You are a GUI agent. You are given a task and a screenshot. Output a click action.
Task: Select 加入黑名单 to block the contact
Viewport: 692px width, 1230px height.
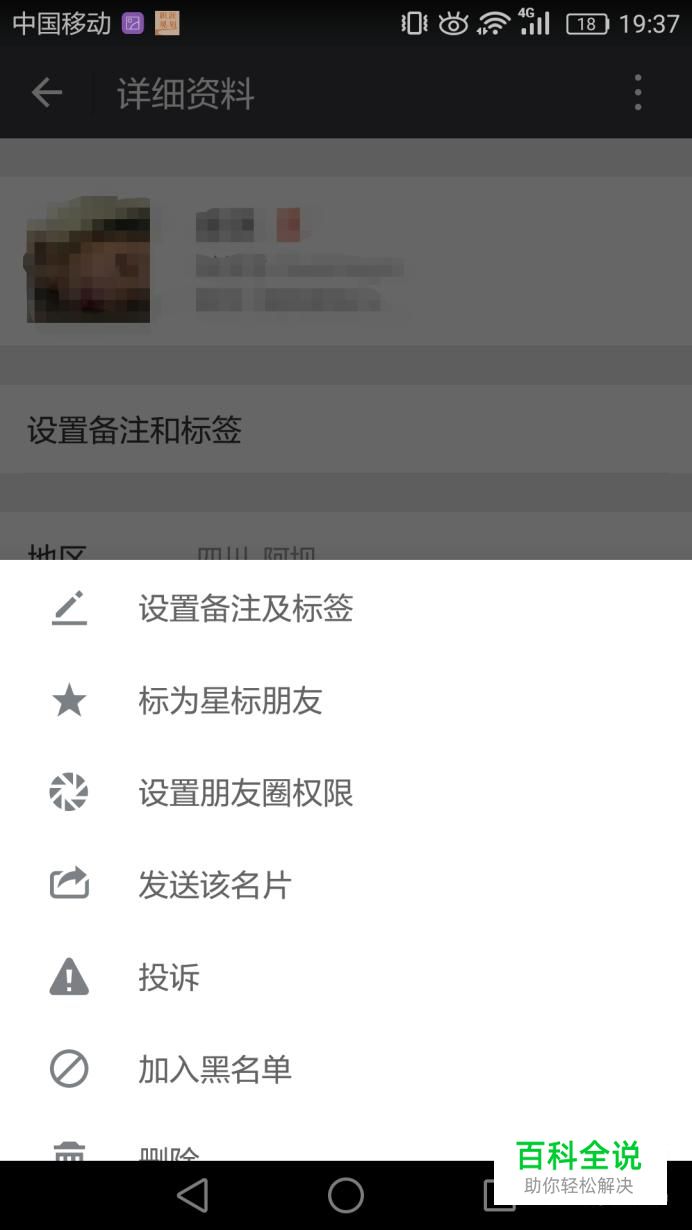[346, 1069]
